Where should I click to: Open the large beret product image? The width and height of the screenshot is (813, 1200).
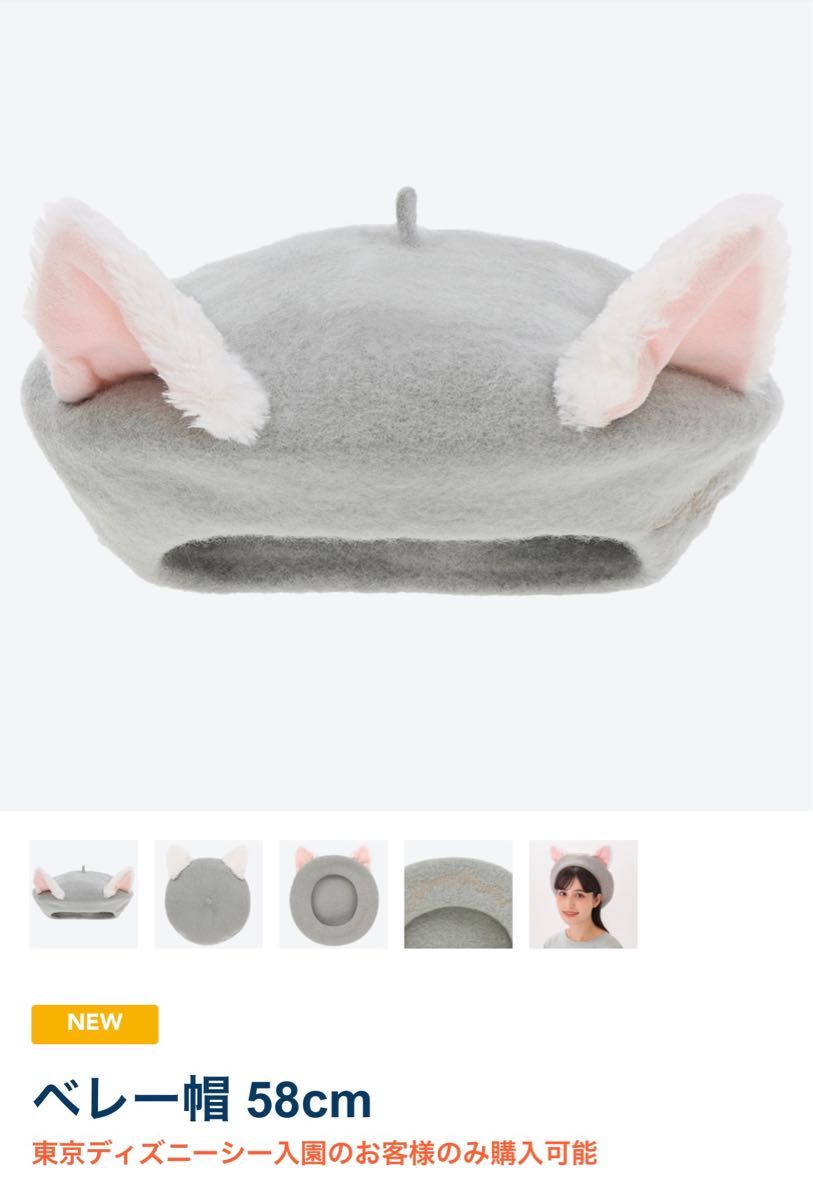[406, 400]
